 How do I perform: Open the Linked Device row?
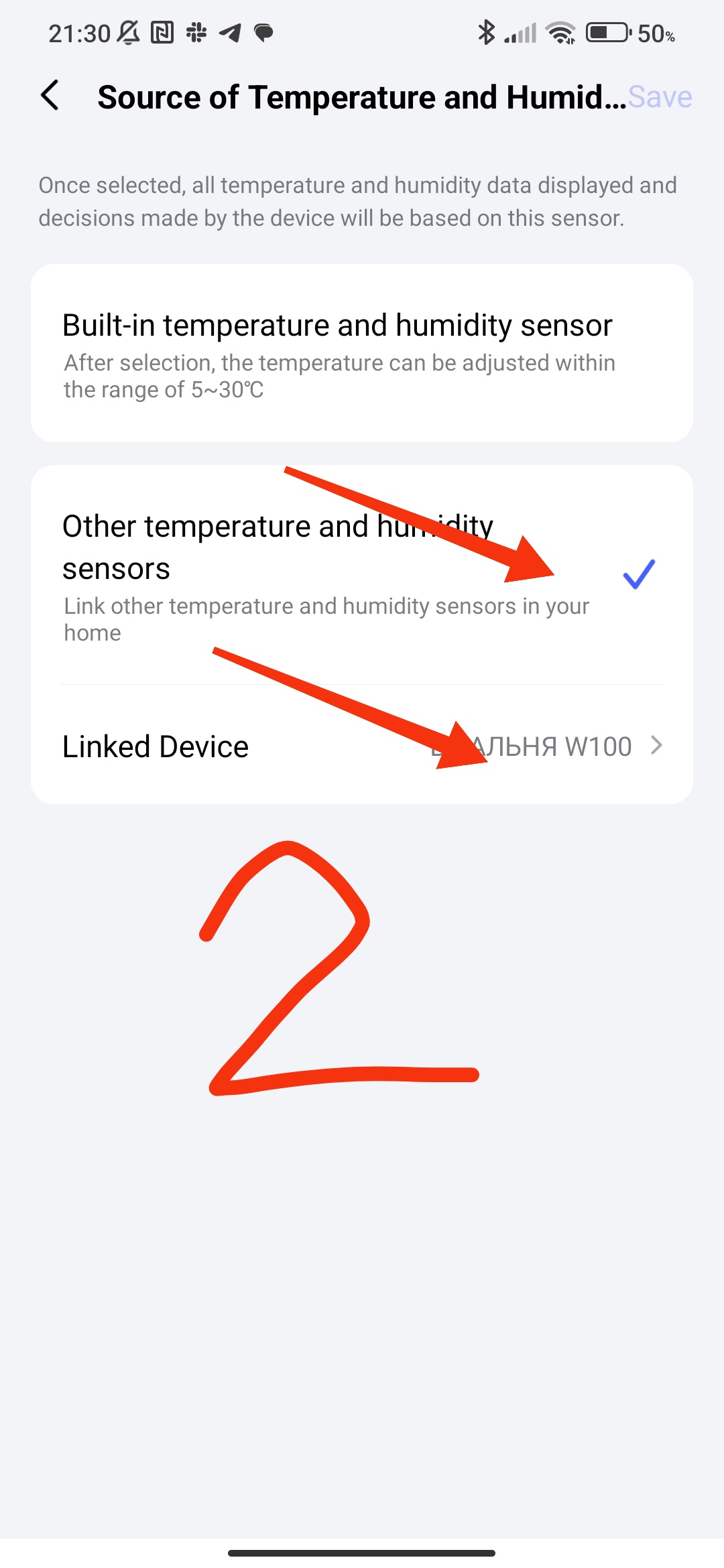coord(362,746)
